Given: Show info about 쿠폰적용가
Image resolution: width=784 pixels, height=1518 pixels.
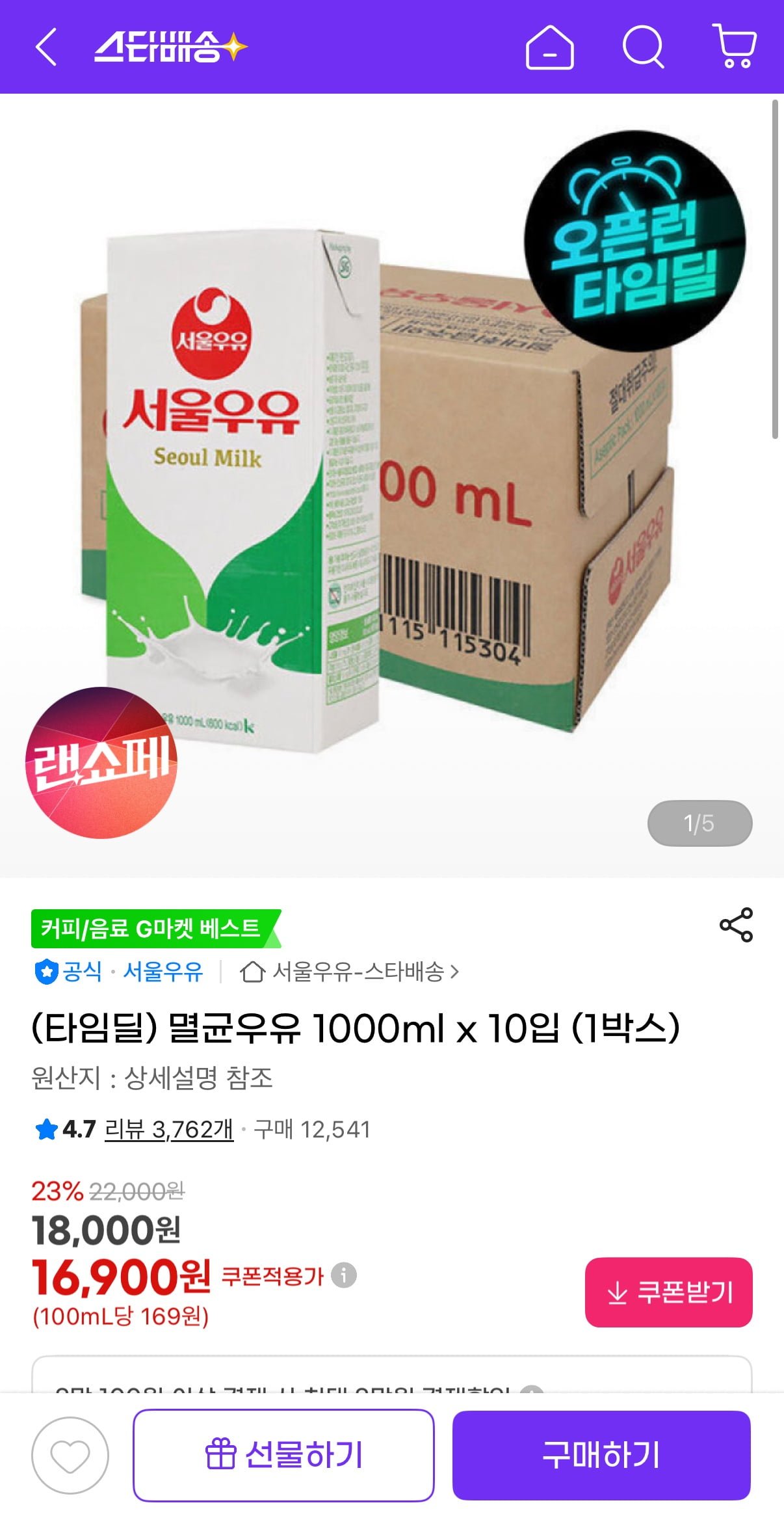Looking at the screenshot, I should 344,1275.
